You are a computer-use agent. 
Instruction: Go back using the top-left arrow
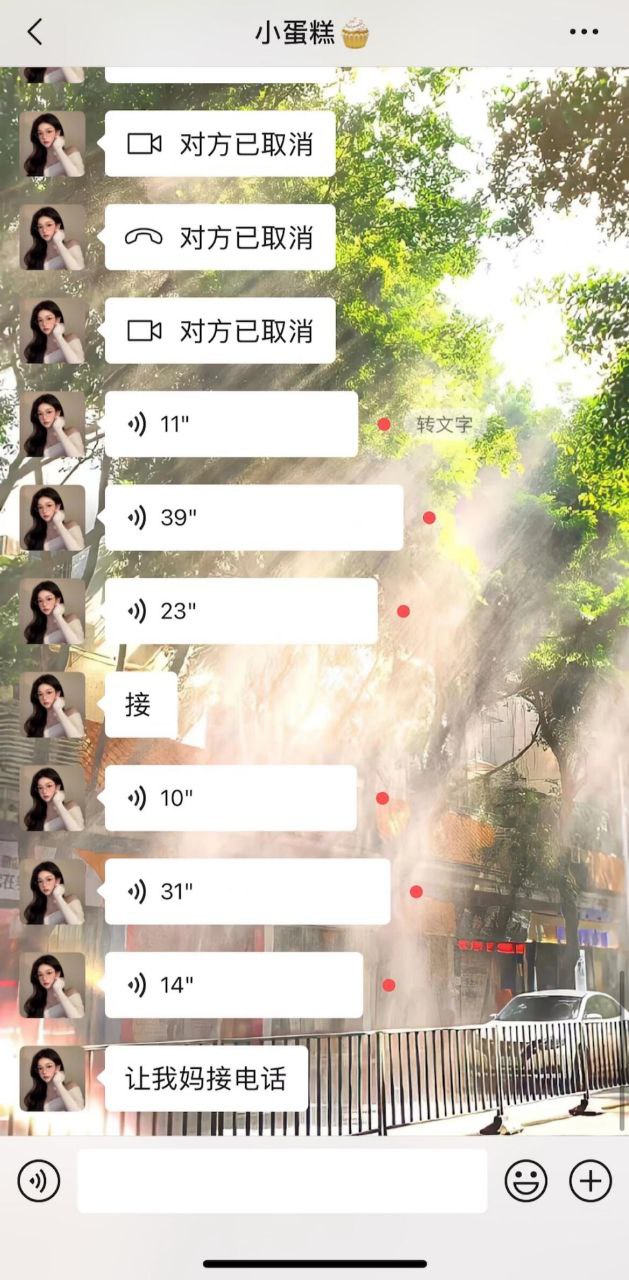[35, 32]
